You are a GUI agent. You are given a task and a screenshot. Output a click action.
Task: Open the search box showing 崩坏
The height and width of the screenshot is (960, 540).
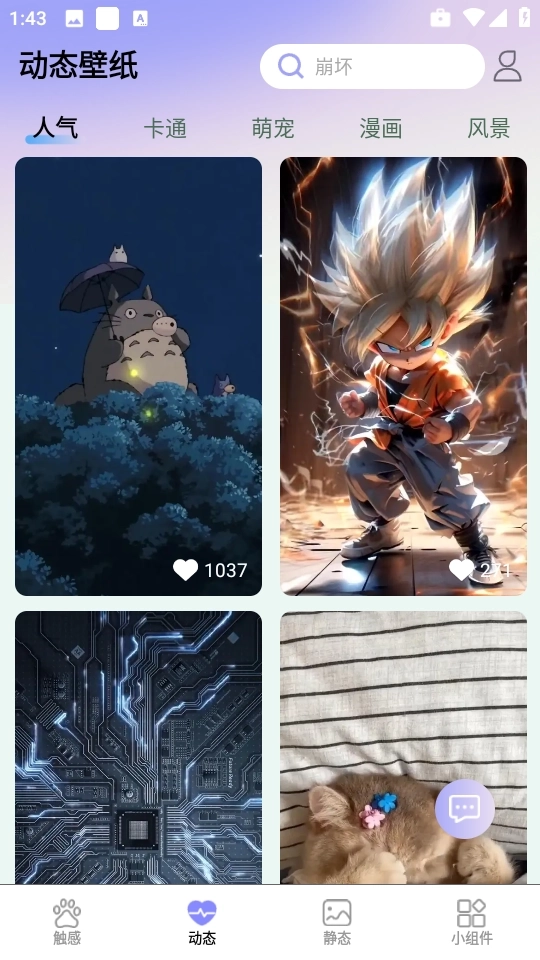(x=372, y=66)
